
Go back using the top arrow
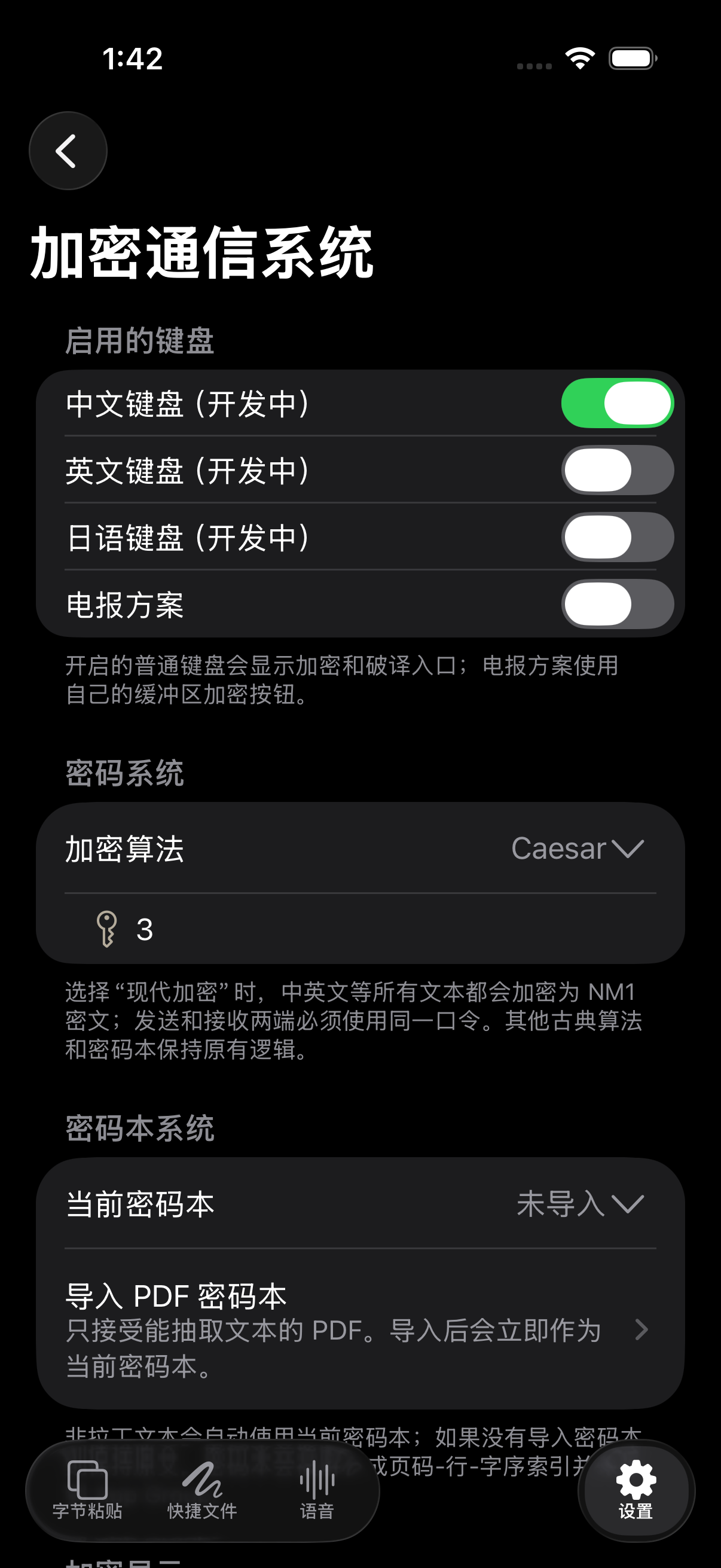click(68, 150)
